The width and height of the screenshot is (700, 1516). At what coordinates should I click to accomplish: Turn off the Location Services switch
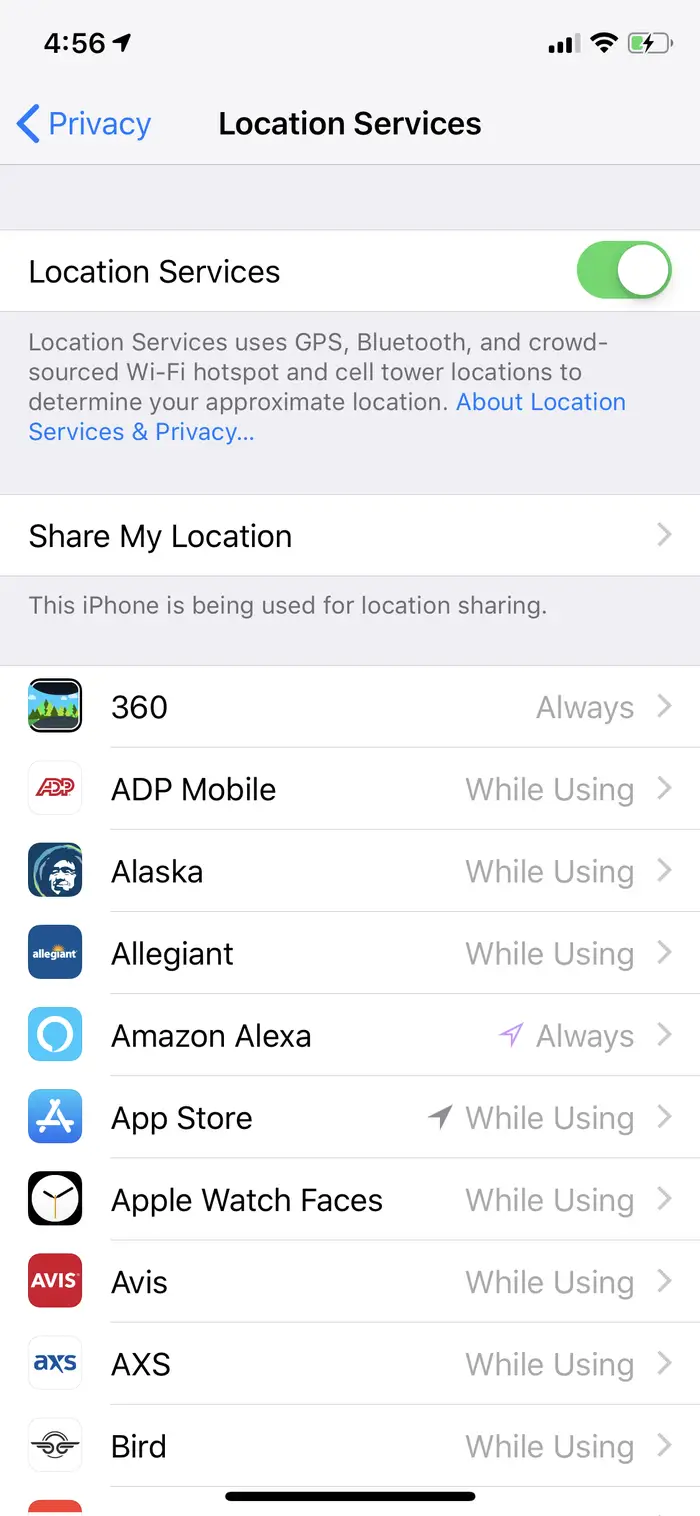coord(623,271)
